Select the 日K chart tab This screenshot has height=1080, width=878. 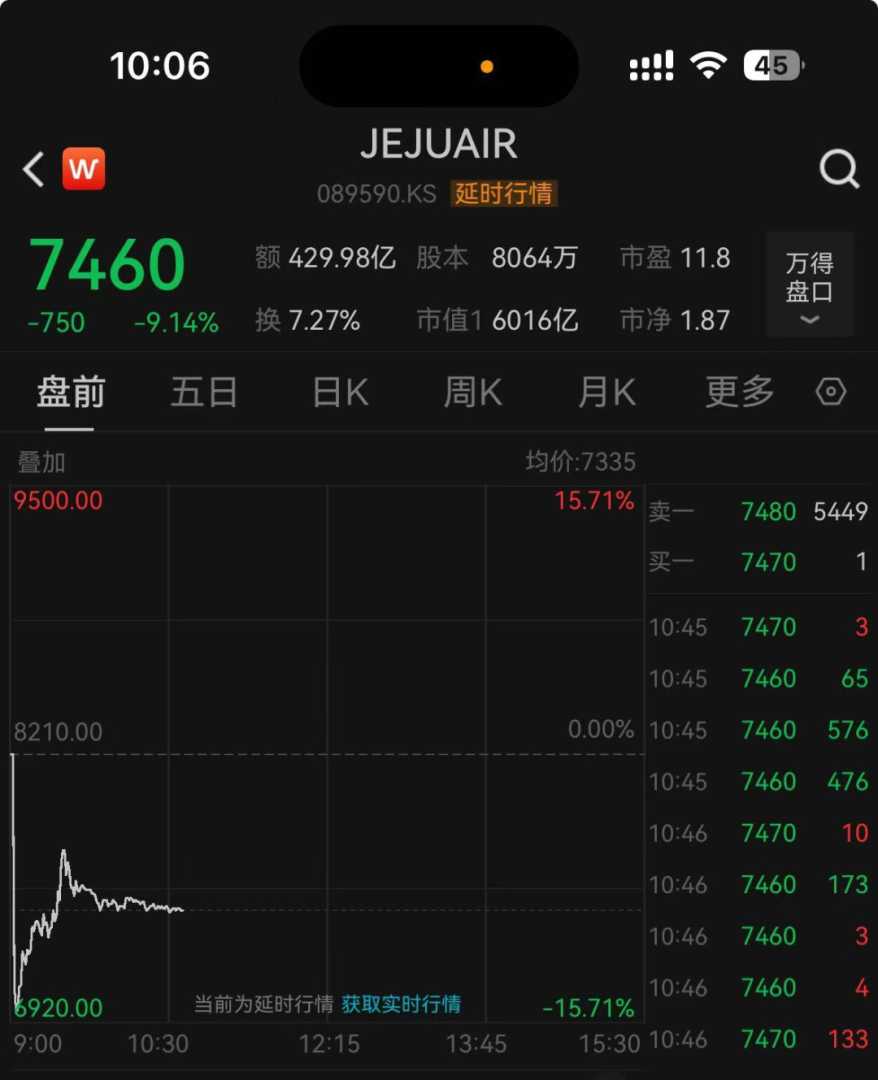[340, 392]
